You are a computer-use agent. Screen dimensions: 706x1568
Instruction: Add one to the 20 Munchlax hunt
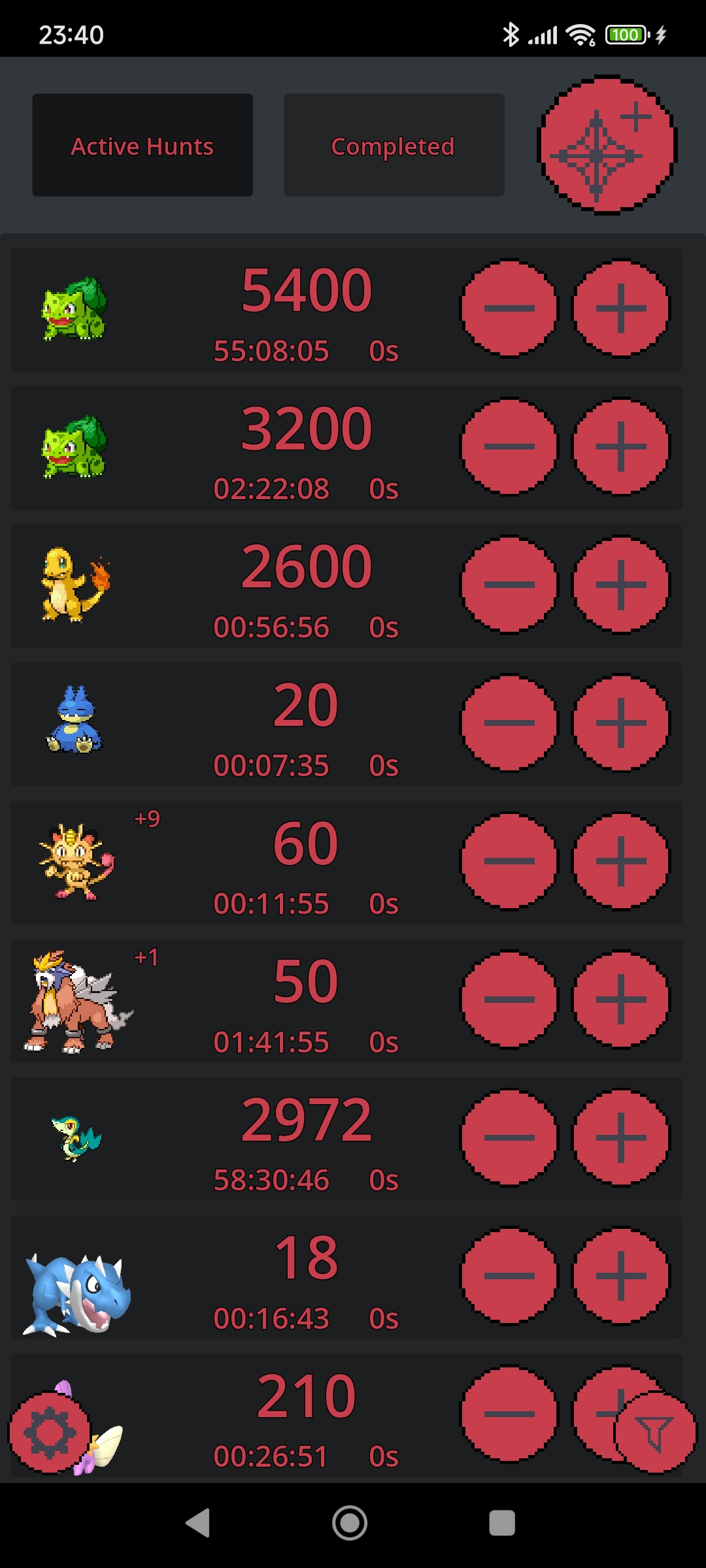coord(621,724)
